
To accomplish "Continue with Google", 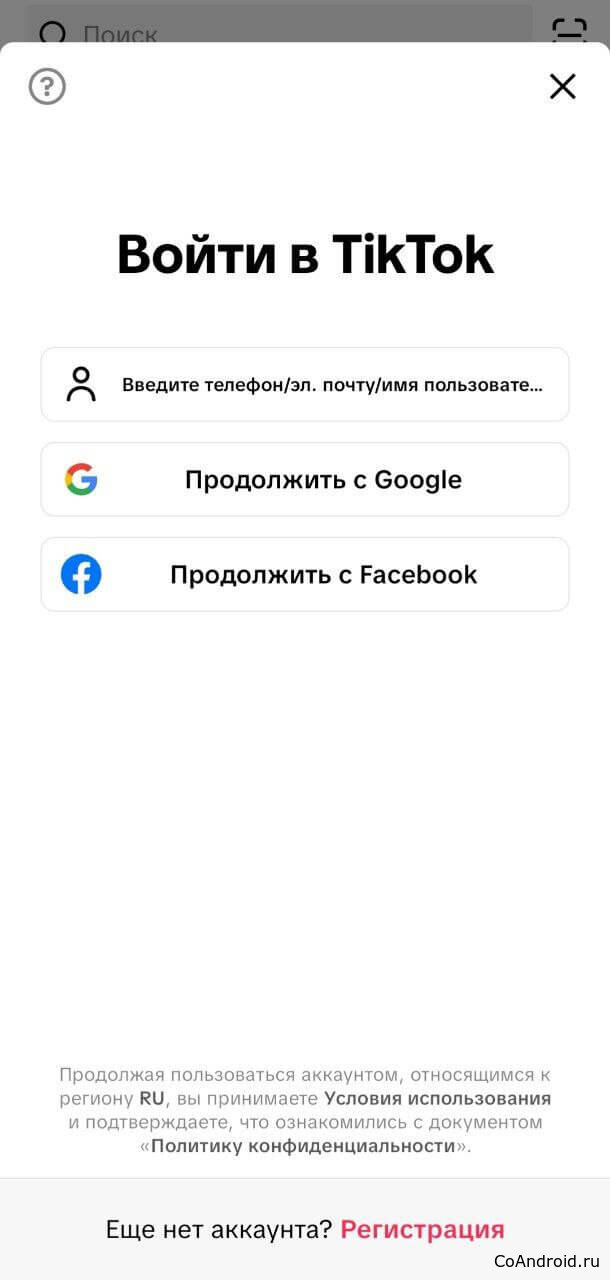I will [x=305, y=480].
